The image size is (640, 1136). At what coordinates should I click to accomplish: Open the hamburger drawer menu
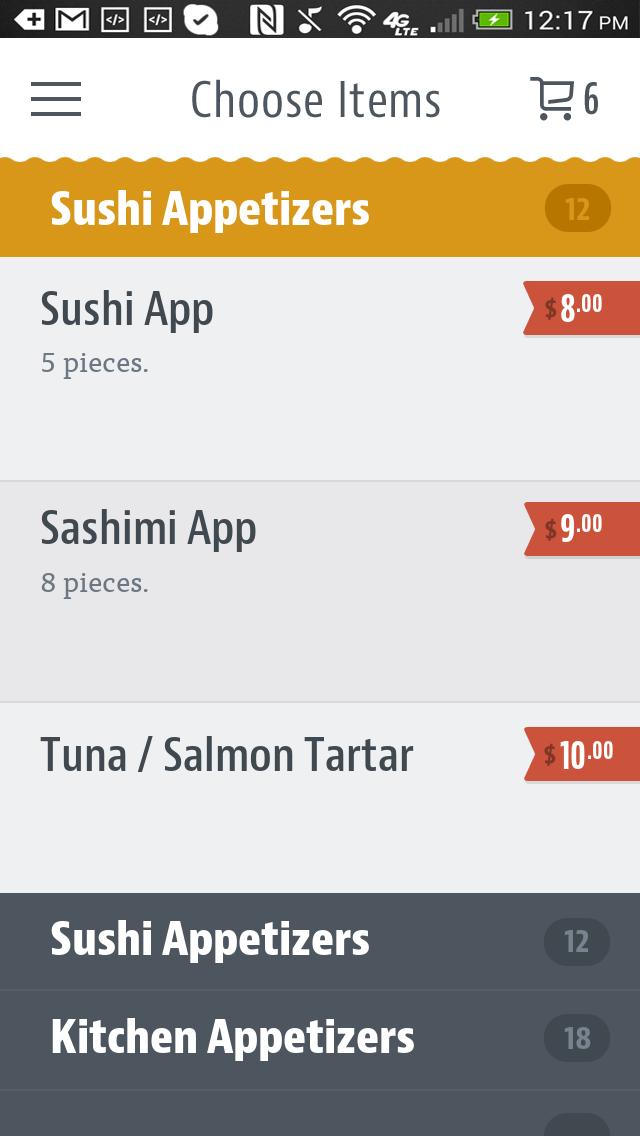pyautogui.click(x=56, y=99)
